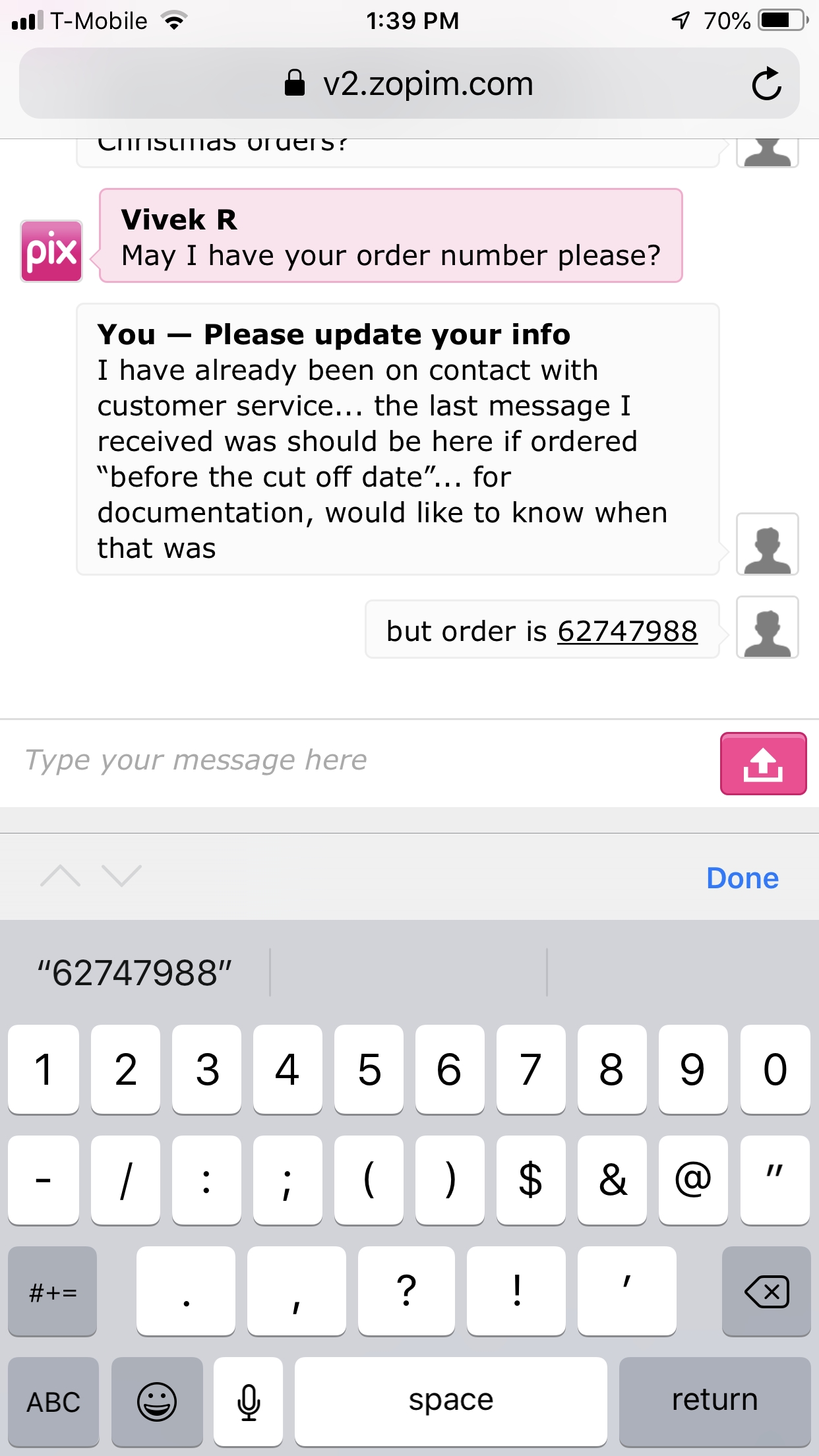The height and width of the screenshot is (1456, 819).
Task: Focus the 'Type your message here' field
Action: 356,760
